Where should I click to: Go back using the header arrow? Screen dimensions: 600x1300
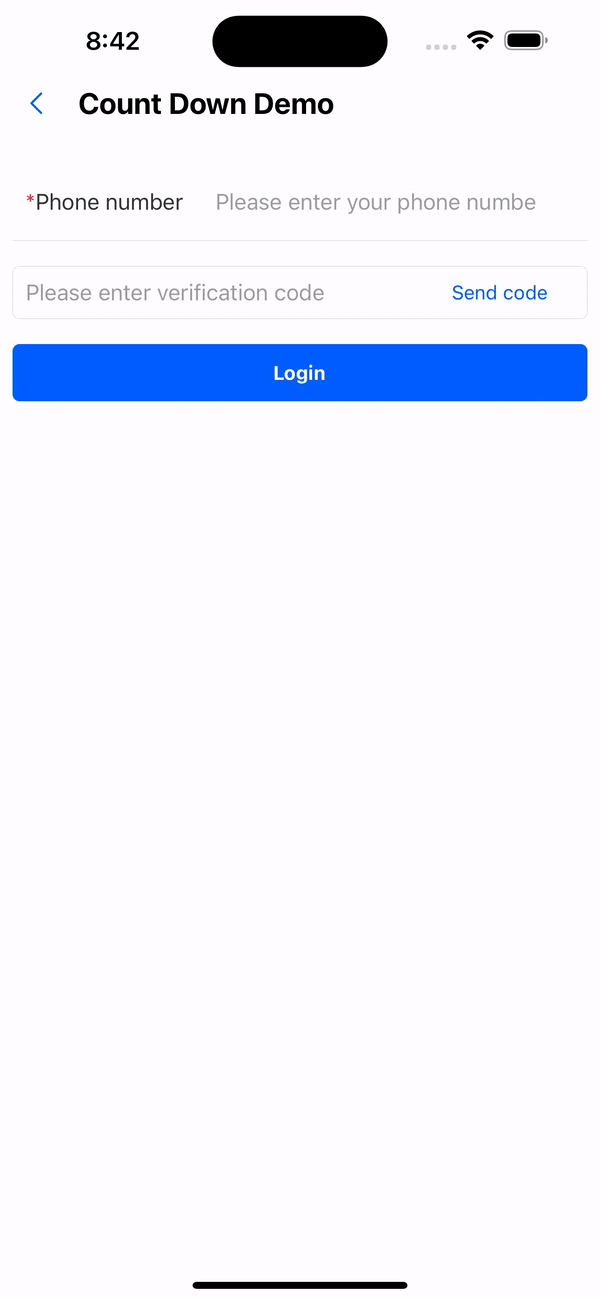tap(37, 104)
